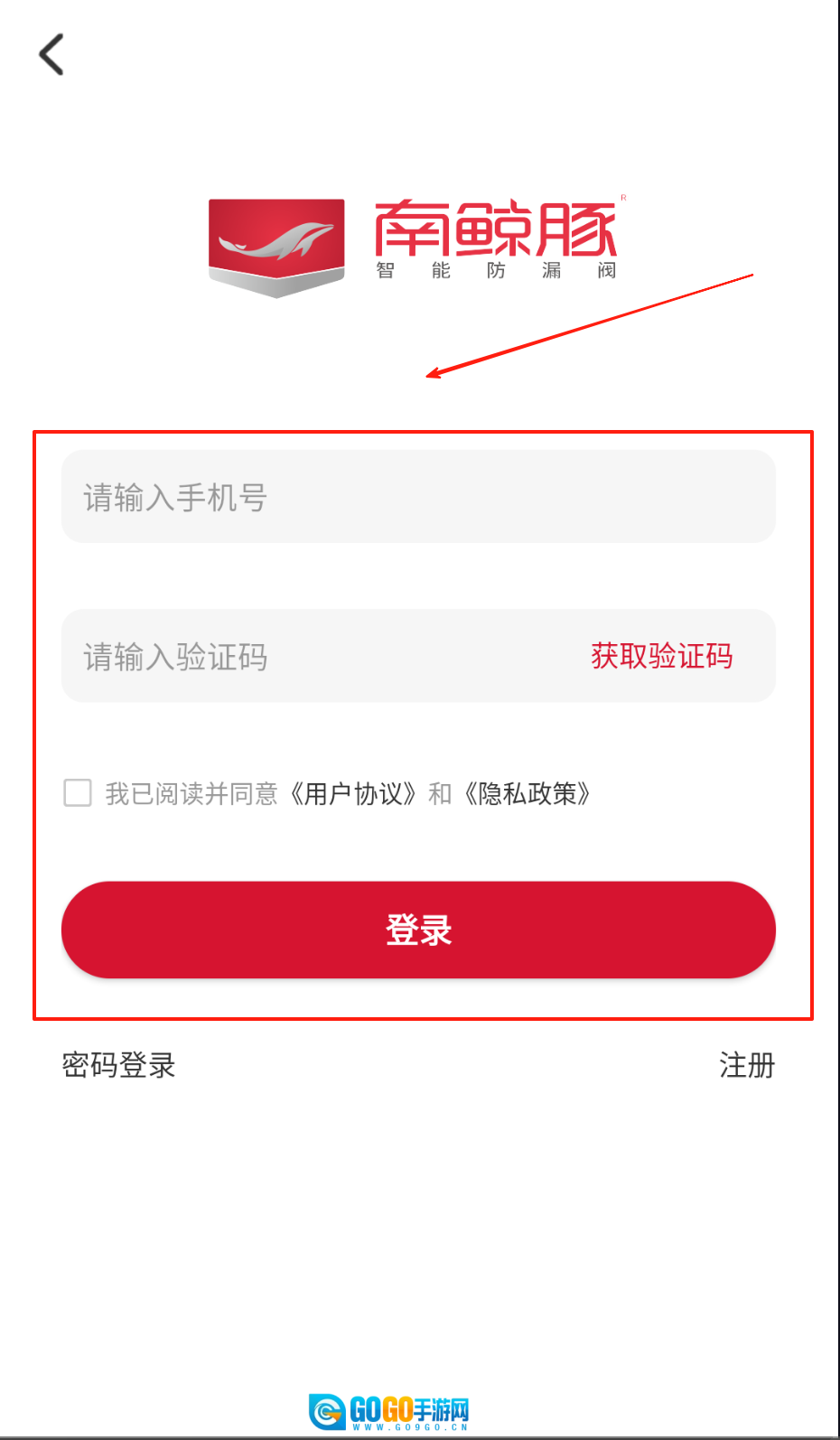Check the agreement checkbox 我已阅读并同意

(x=78, y=793)
